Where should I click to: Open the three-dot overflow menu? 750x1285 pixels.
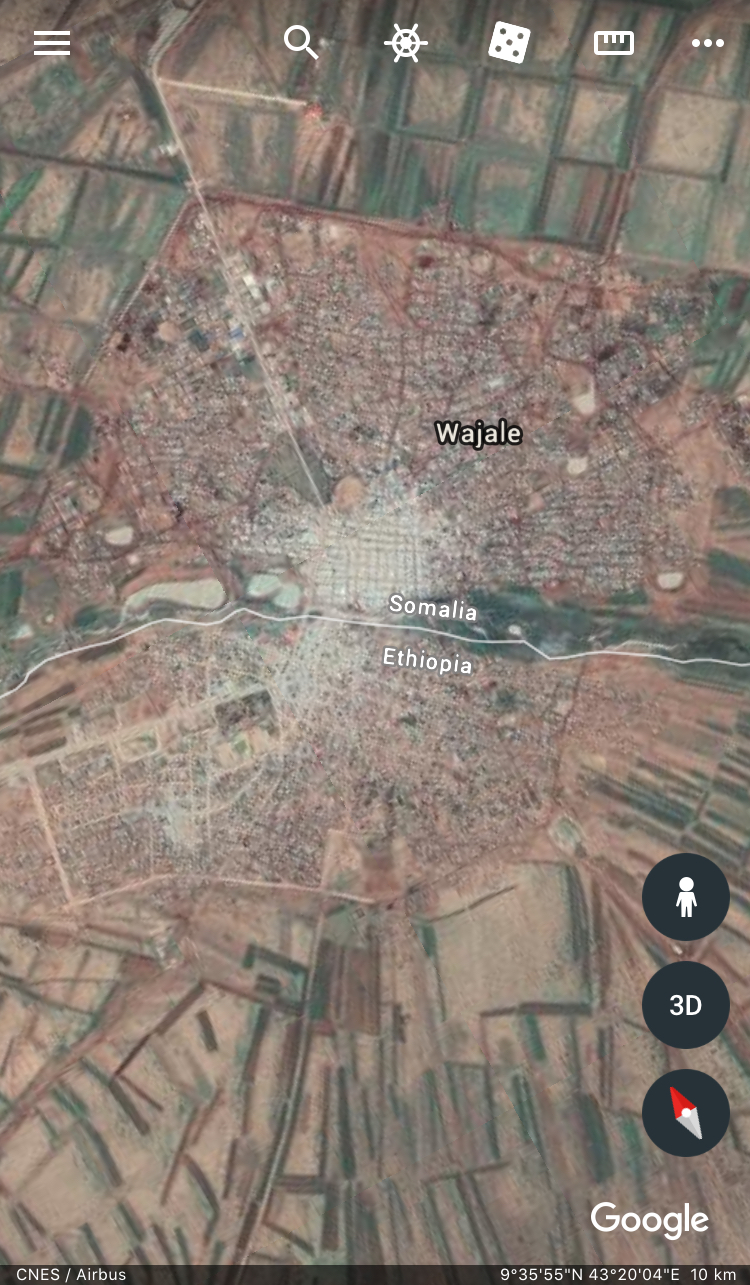click(708, 43)
